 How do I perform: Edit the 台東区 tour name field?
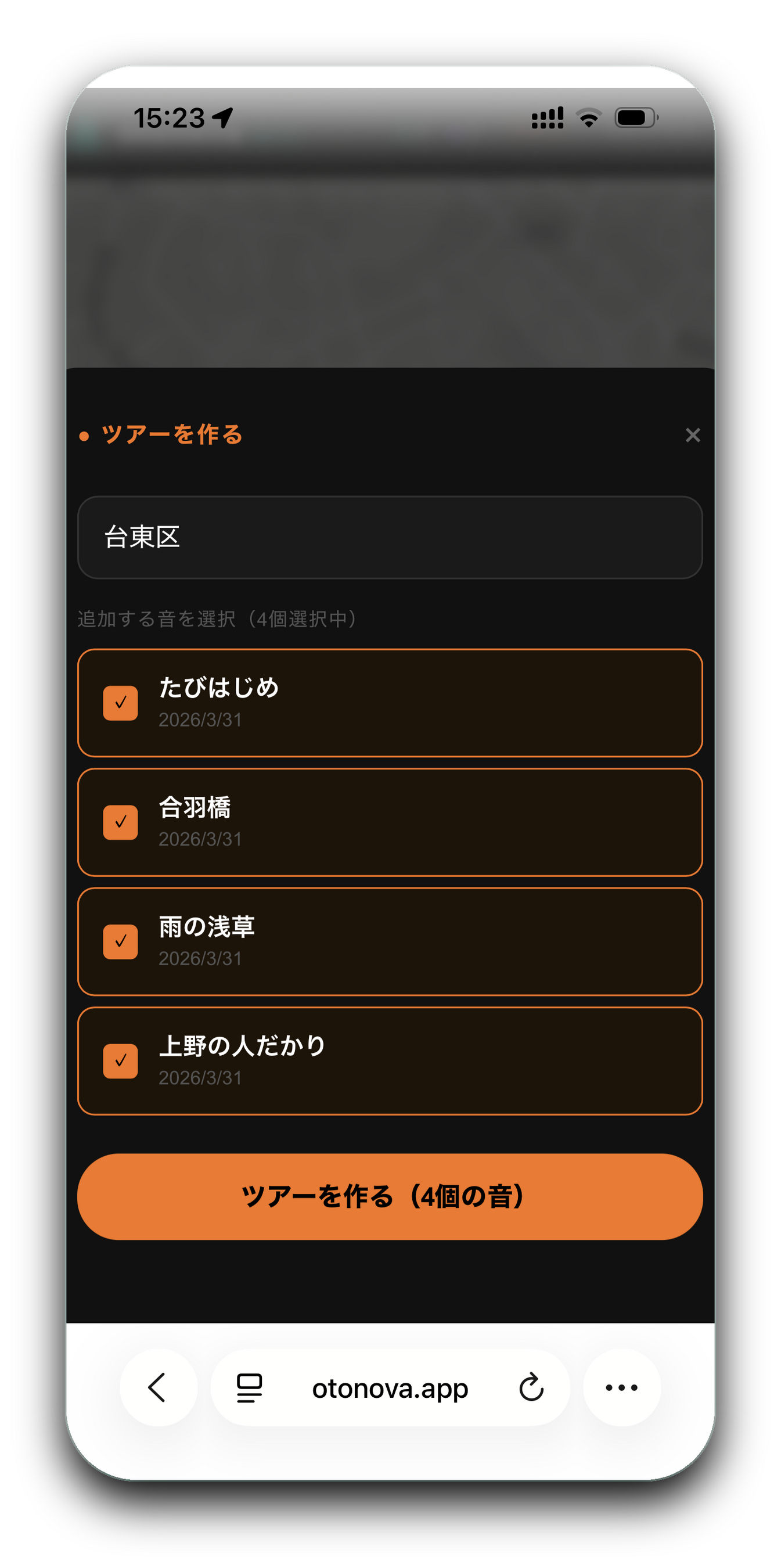(390, 537)
